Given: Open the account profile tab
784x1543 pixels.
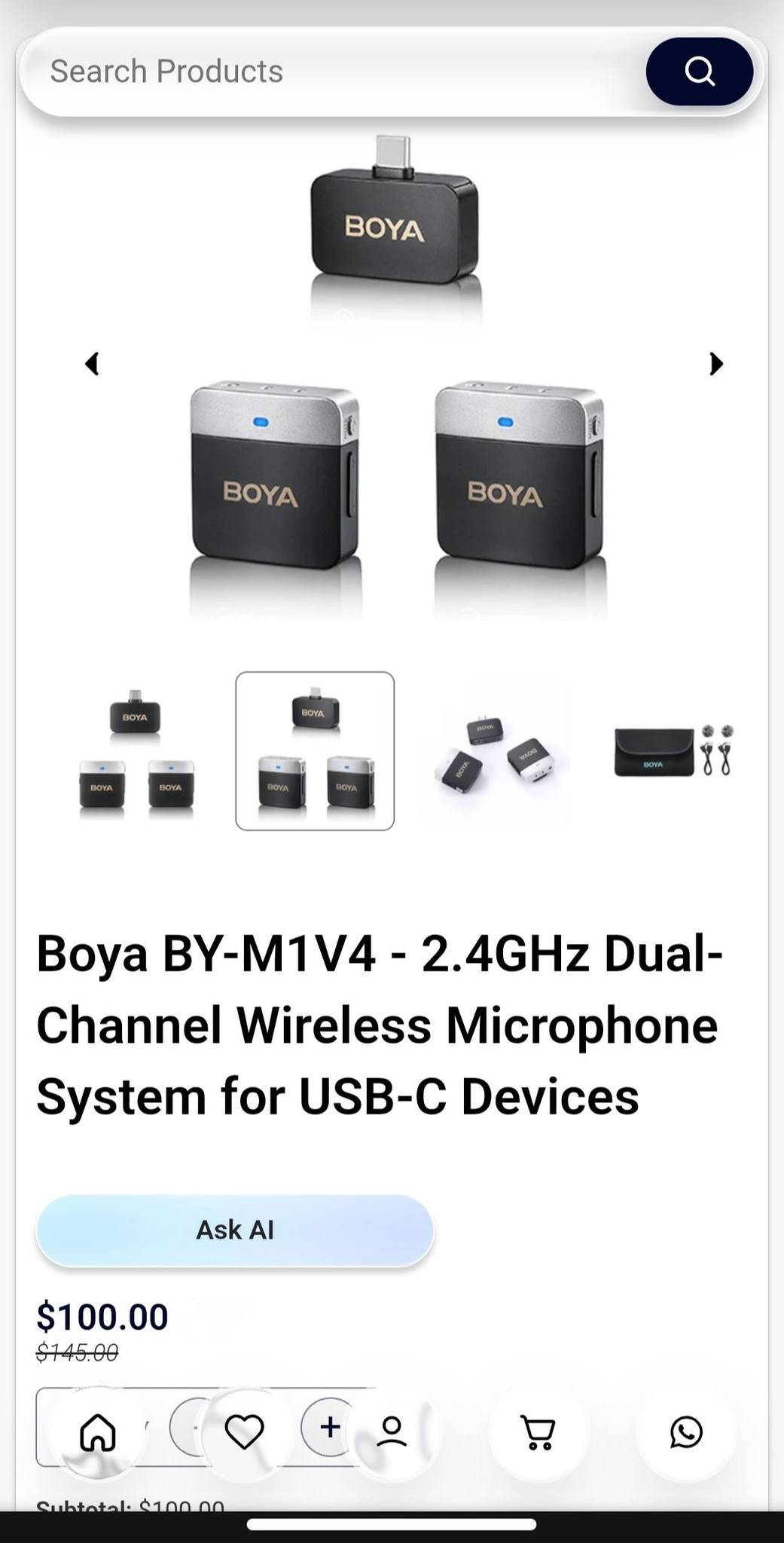Looking at the screenshot, I should click(392, 1431).
